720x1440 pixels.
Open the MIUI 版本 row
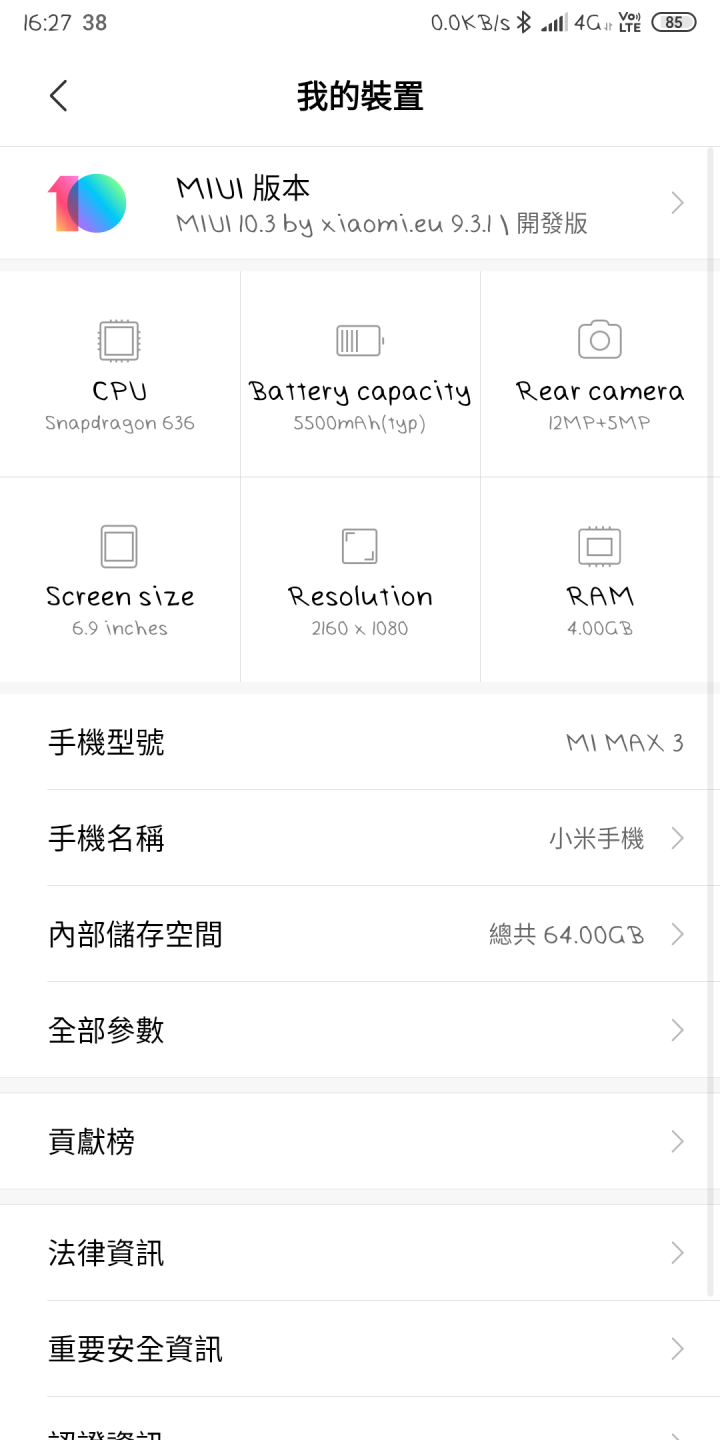(360, 203)
